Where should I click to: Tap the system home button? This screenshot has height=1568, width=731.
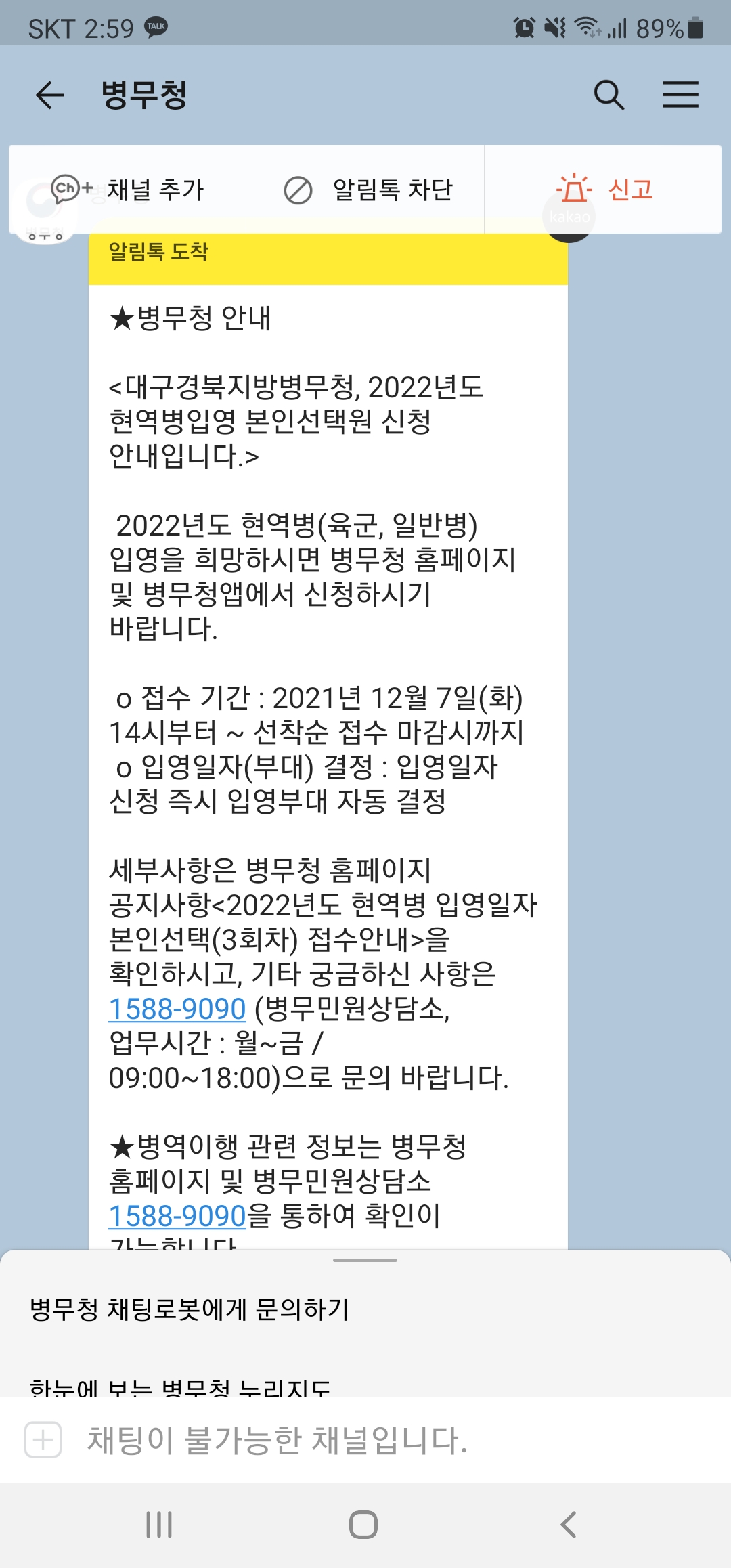[x=363, y=1525]
